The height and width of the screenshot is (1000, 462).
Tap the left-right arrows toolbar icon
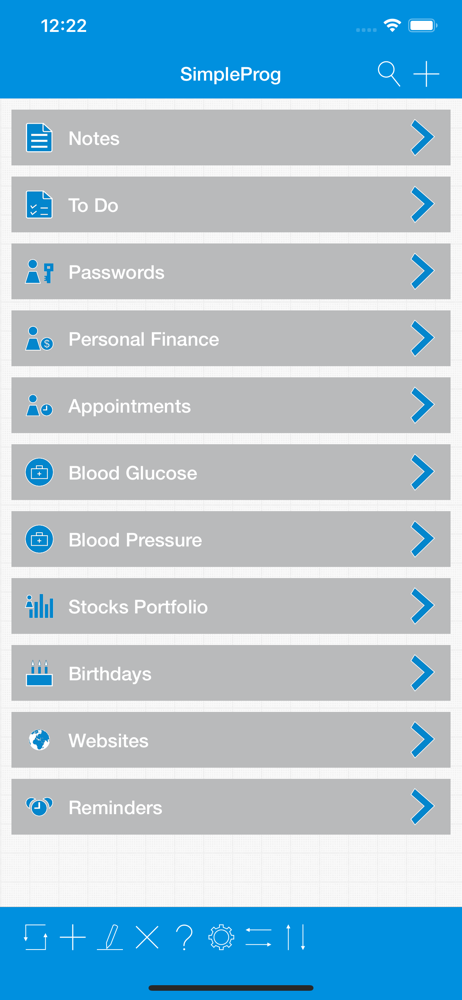click(258, 938)
